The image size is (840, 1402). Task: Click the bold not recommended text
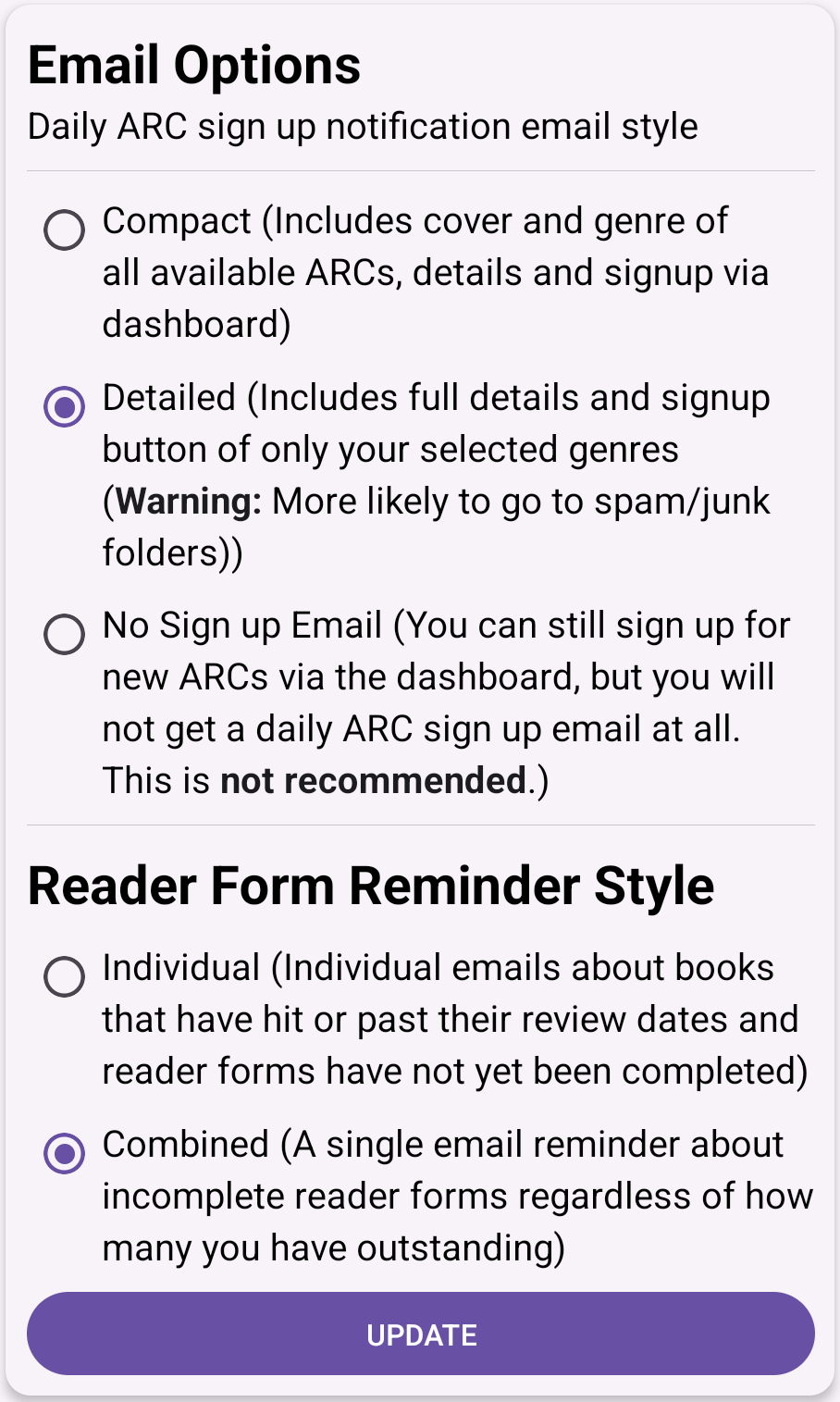tap(369, 780)
